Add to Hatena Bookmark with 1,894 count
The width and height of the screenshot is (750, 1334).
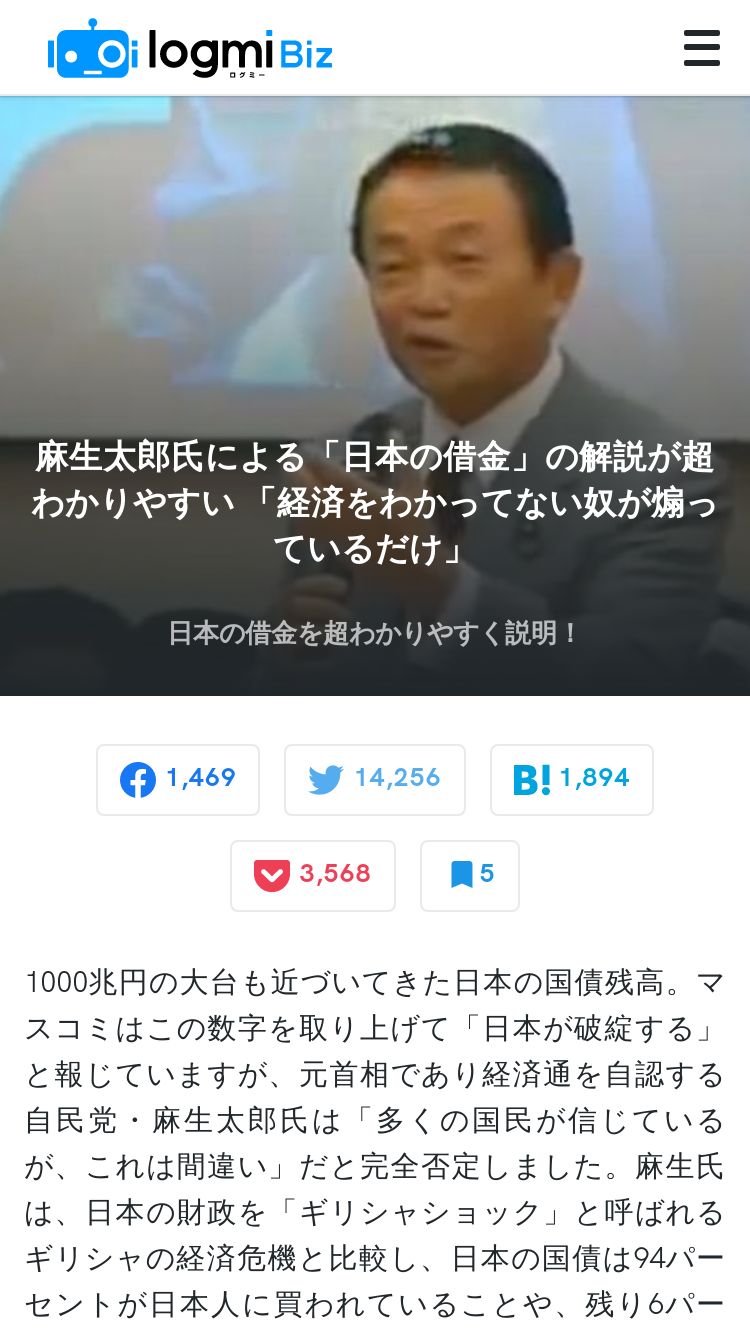pyautogui.click(x=572, y=780)
